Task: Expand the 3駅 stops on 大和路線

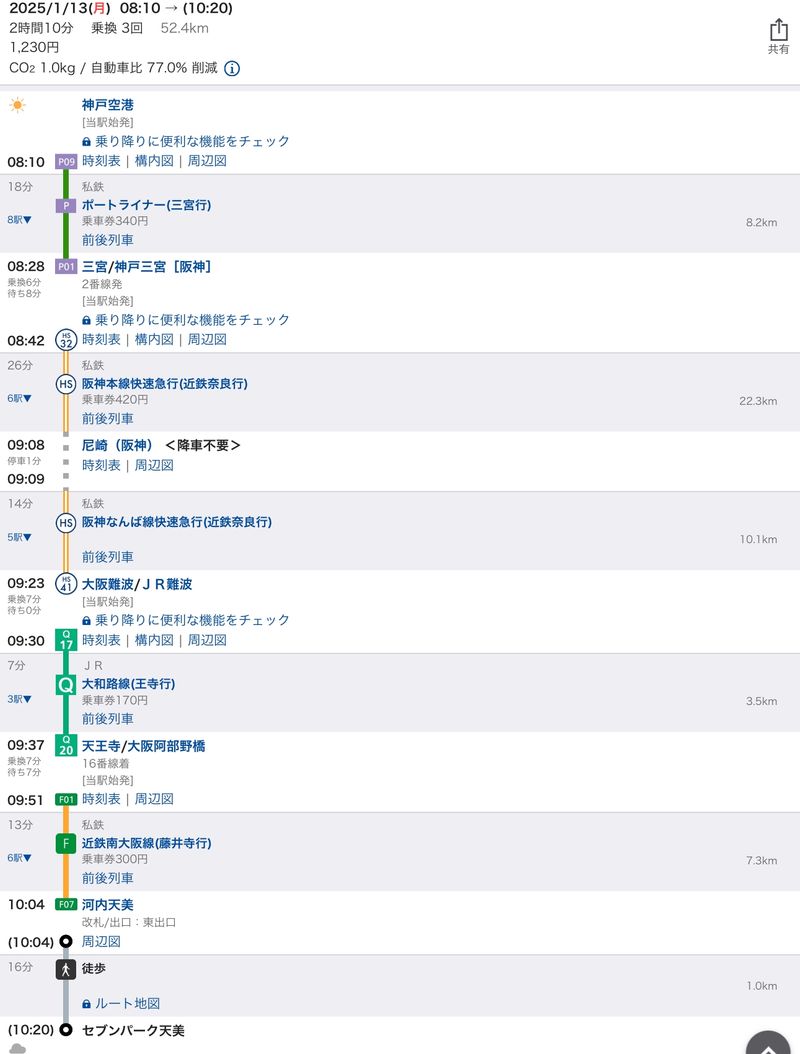Action: [20, 699]
